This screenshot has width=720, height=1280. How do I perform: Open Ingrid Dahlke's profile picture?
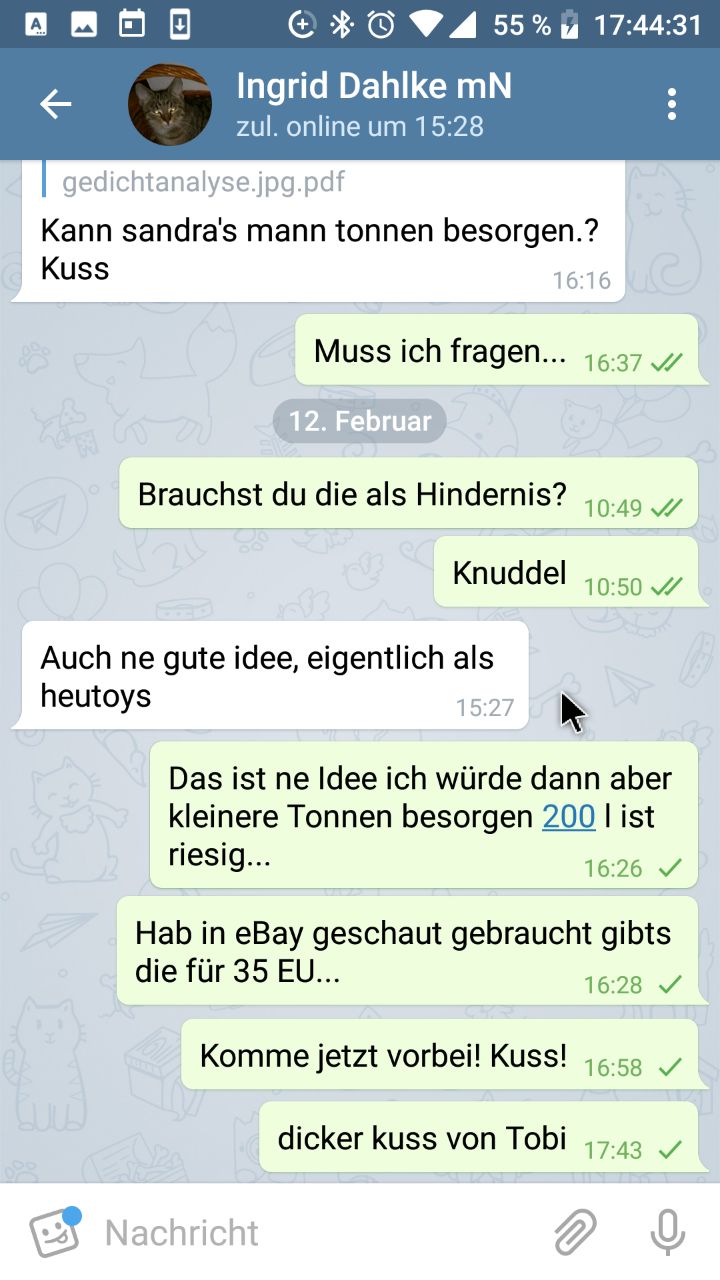(x=170, y=104)
